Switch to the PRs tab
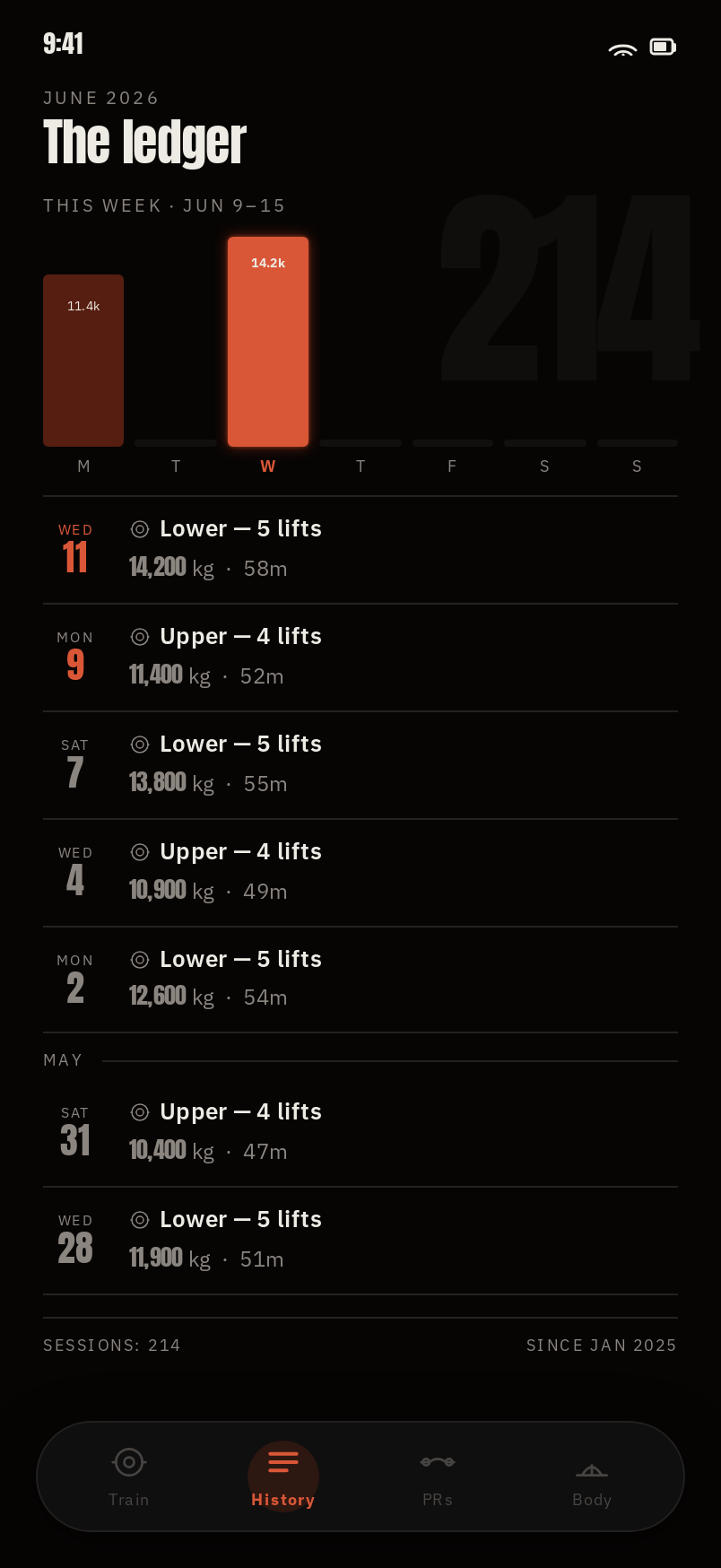Viewport: 721px width, 1568px height. click(x=438, y=1477)
